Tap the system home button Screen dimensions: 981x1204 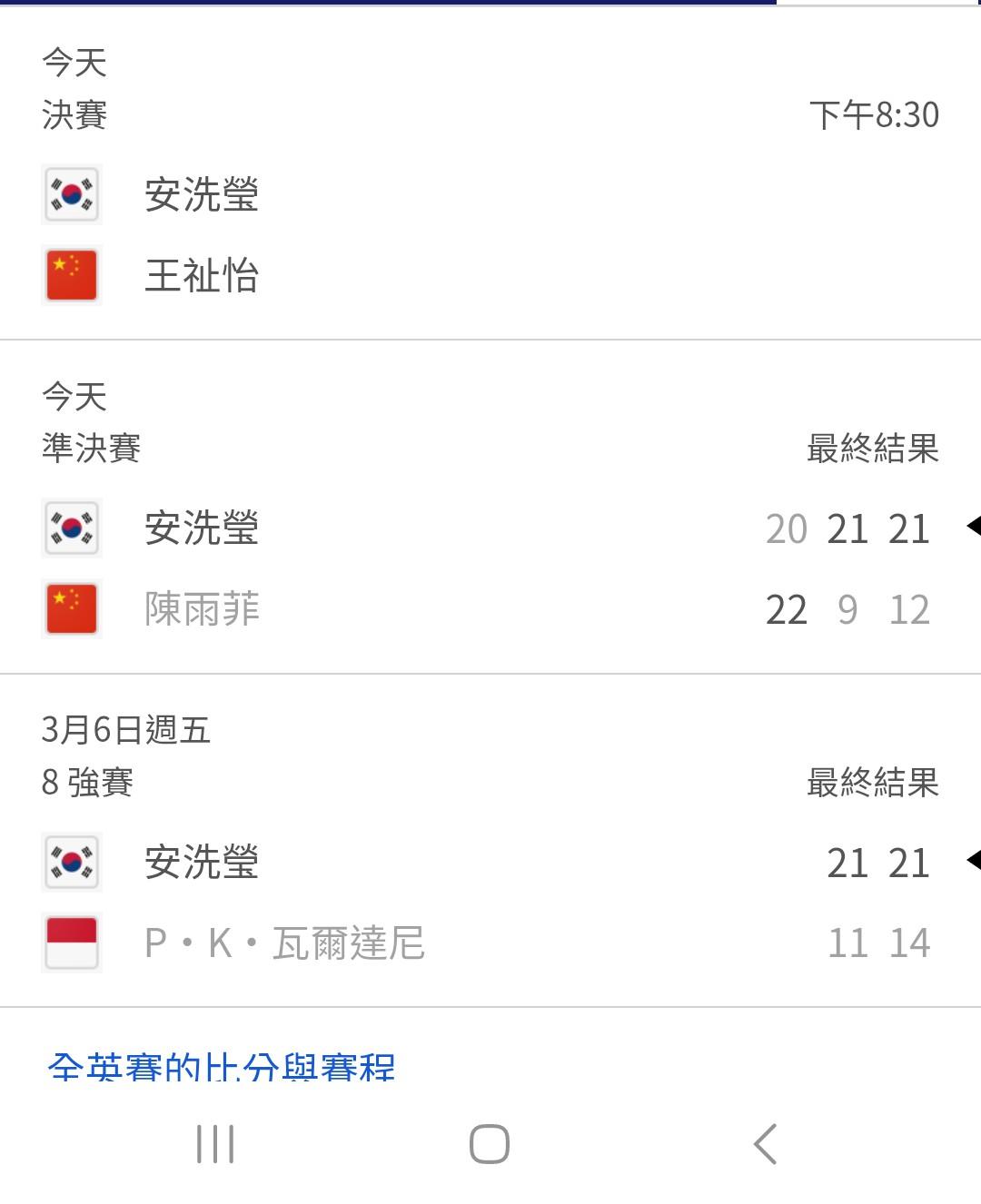pyautogui.click(x=490, y=1144)
